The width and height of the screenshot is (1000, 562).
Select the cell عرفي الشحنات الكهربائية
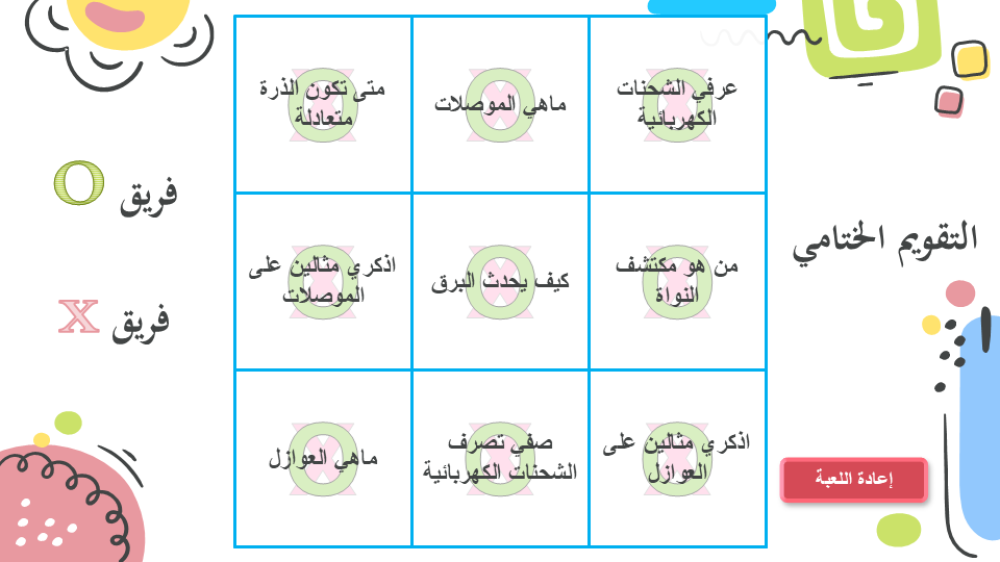tap(678, 104)
